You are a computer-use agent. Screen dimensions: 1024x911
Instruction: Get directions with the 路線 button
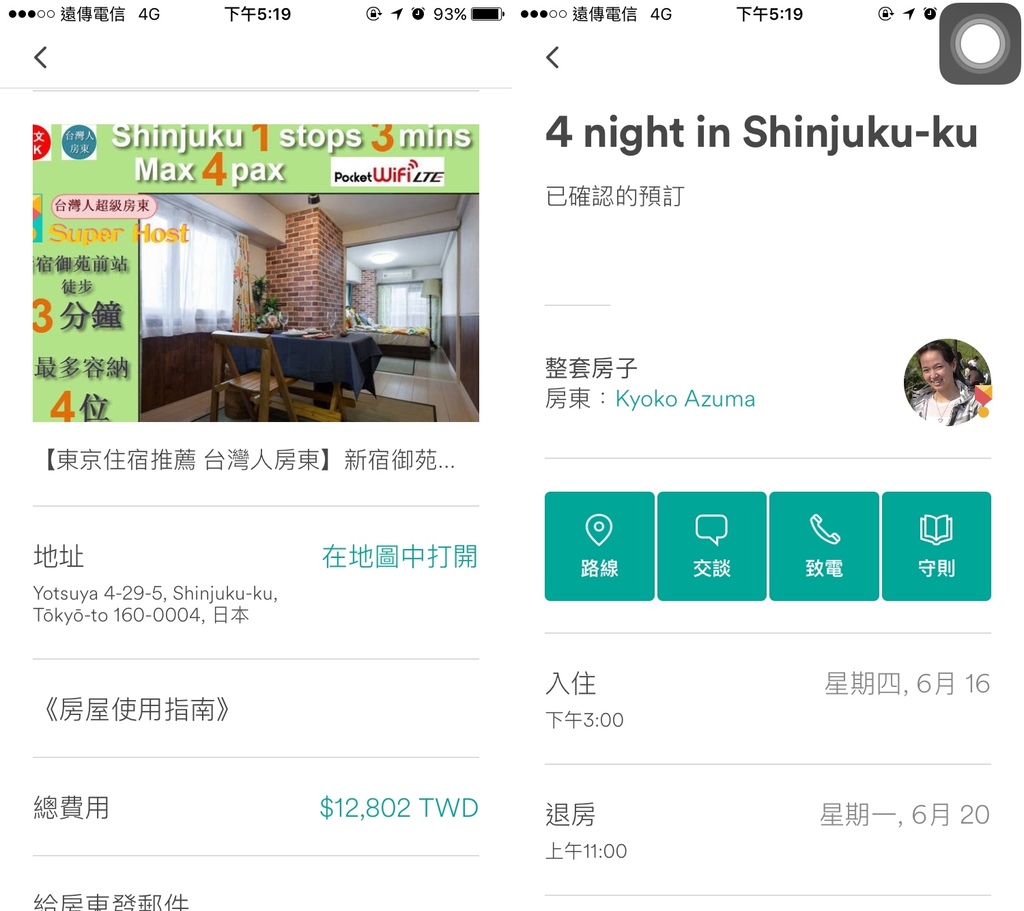599,546
